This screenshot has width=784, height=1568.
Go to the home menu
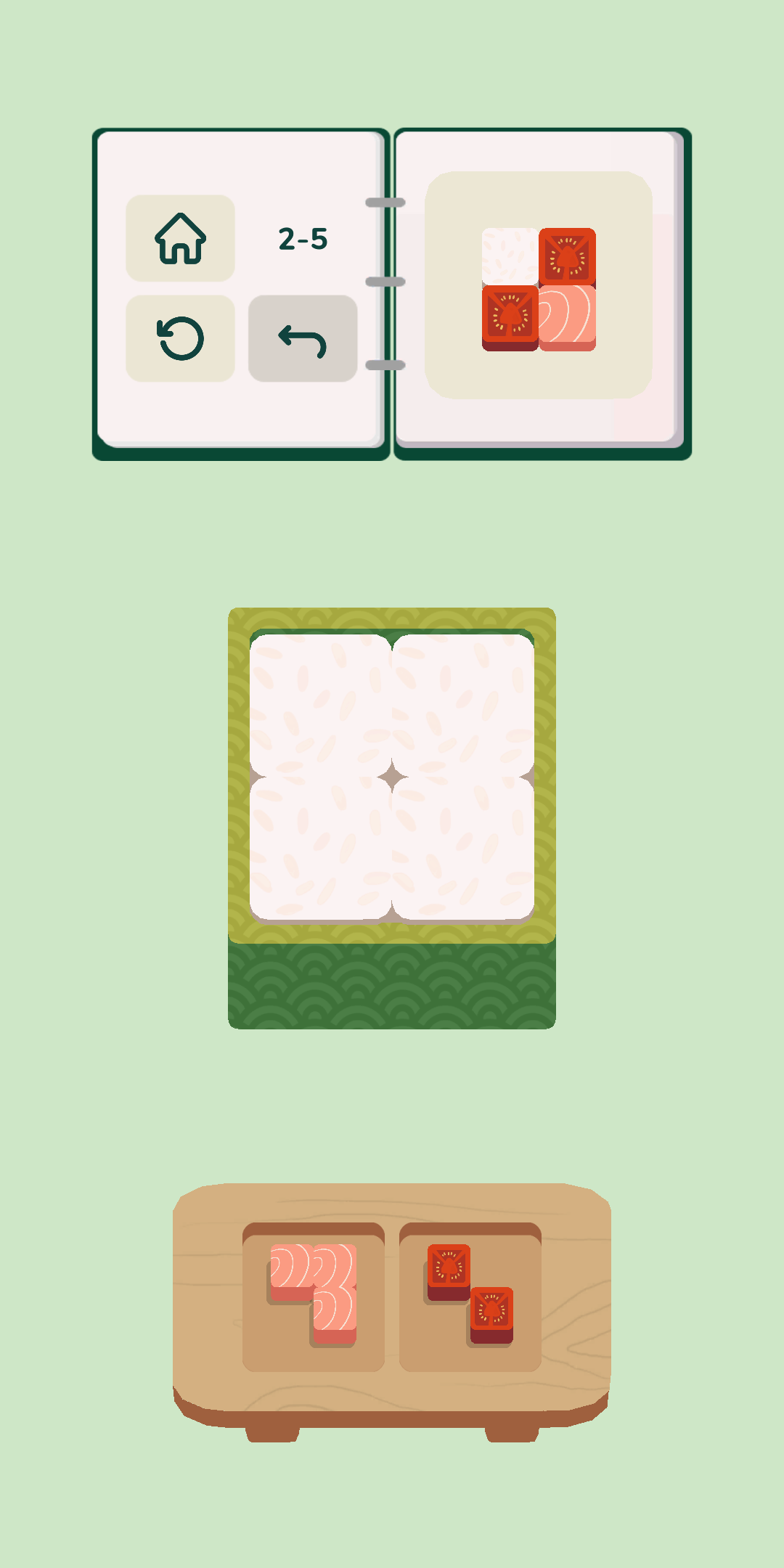[x=180, y=238]
